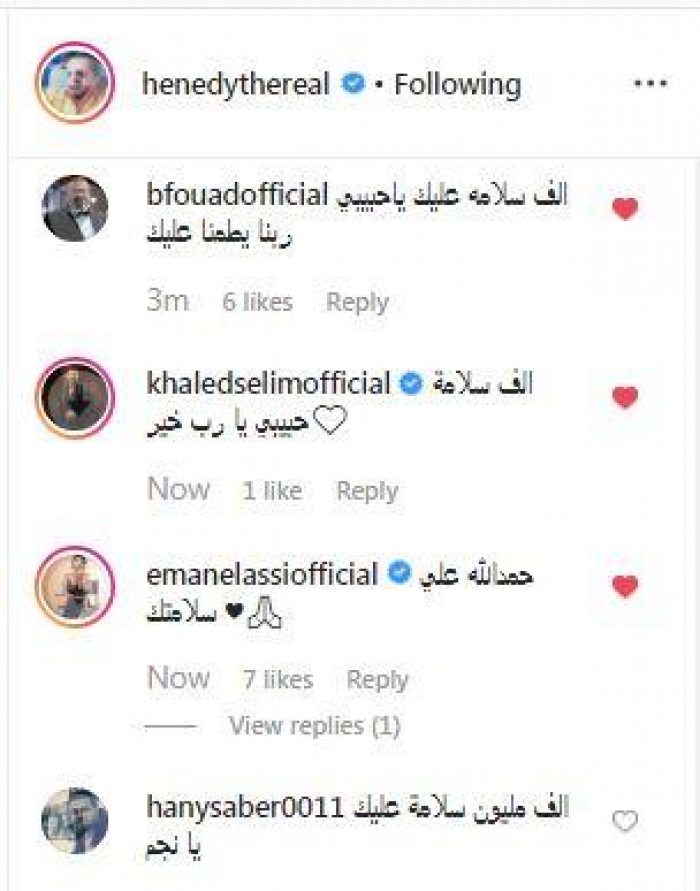View 6 likes on bfouadofficial's comment

(x=257, y=302)
